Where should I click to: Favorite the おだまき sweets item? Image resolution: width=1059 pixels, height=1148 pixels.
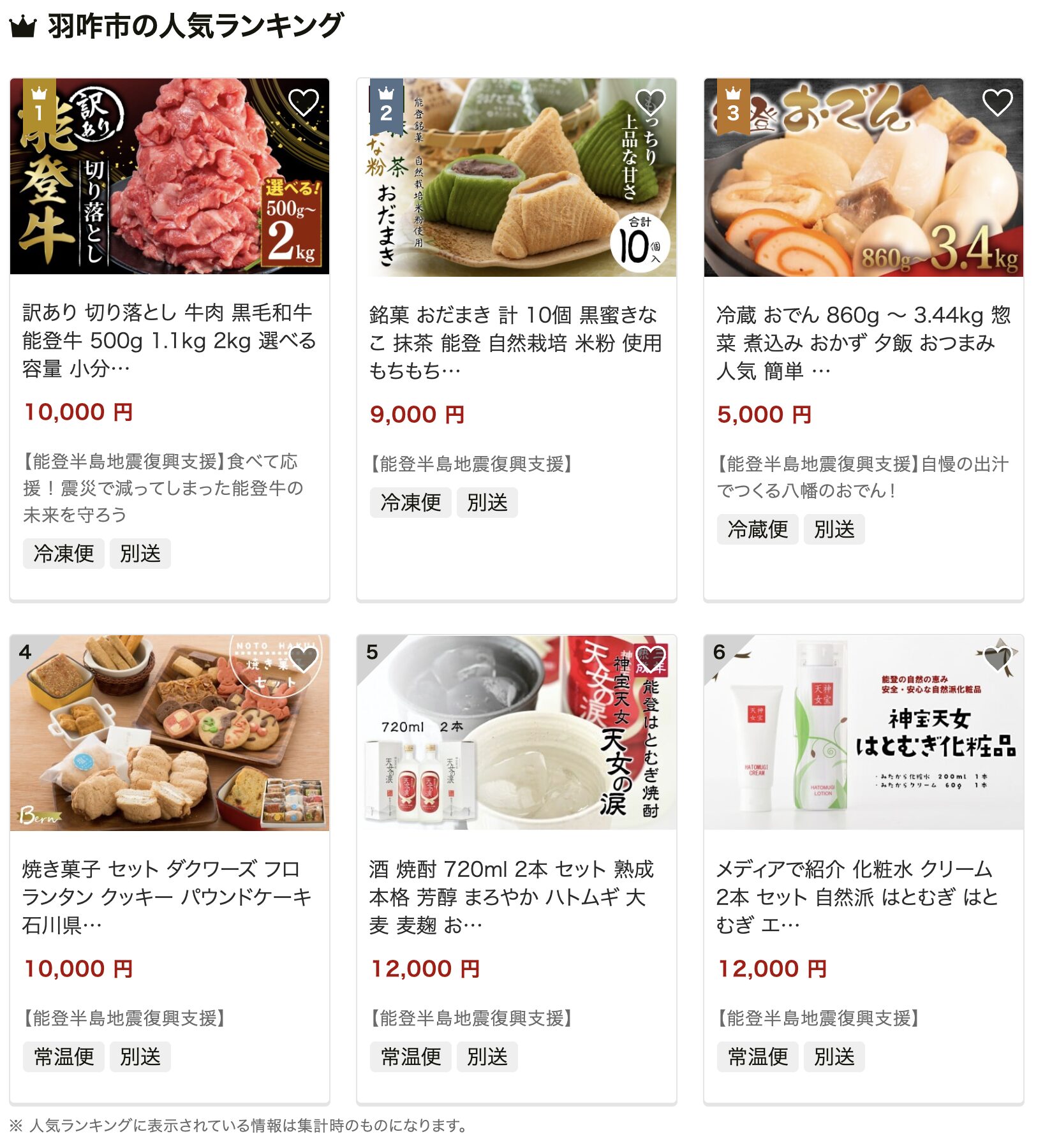coord(650,102)
